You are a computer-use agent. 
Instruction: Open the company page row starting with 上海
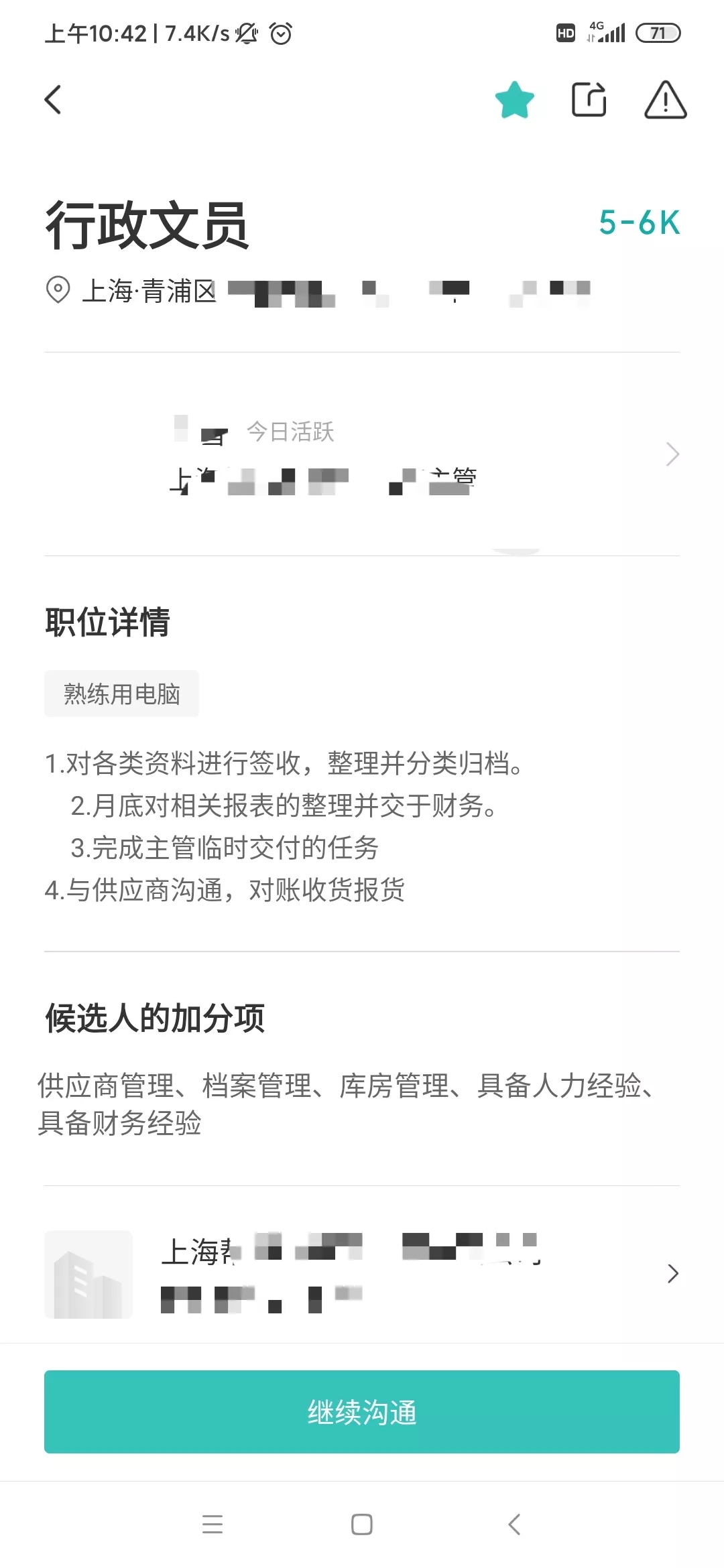362,1273
